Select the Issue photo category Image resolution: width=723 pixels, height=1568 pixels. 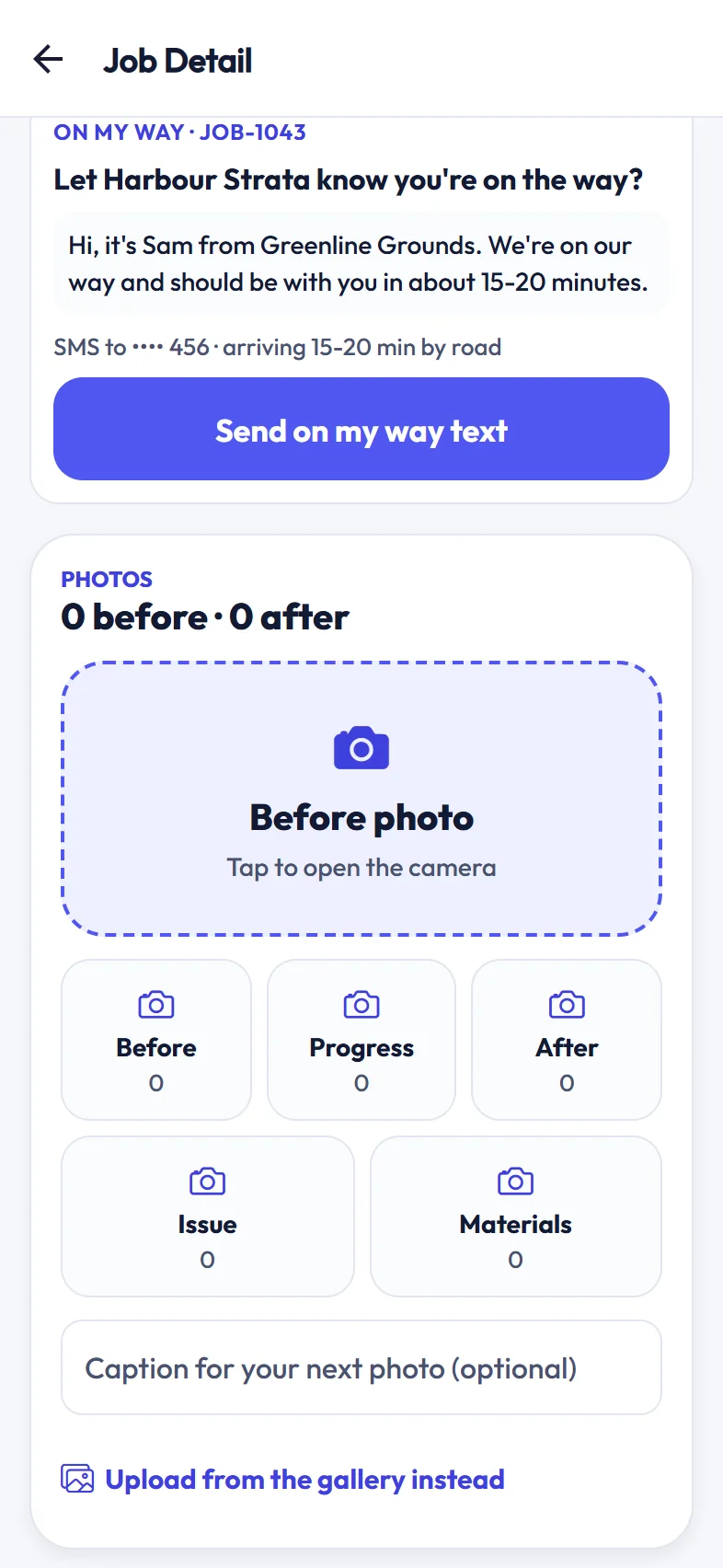click(208, 1216)
